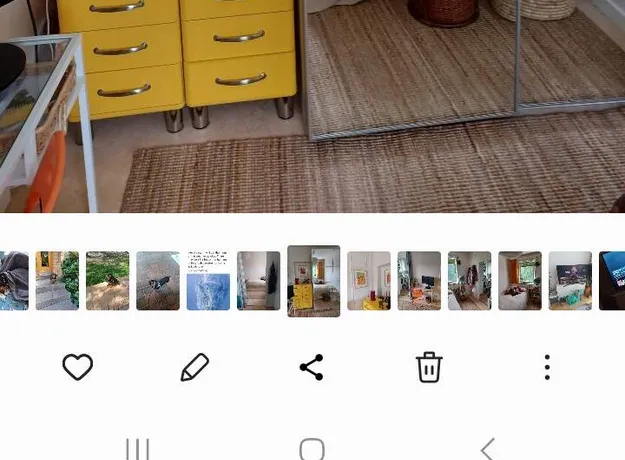This screenshot has width=625, height=460.
Task: Select the highlighted yellow cabinet thumbnail
Action: (313, 281)
